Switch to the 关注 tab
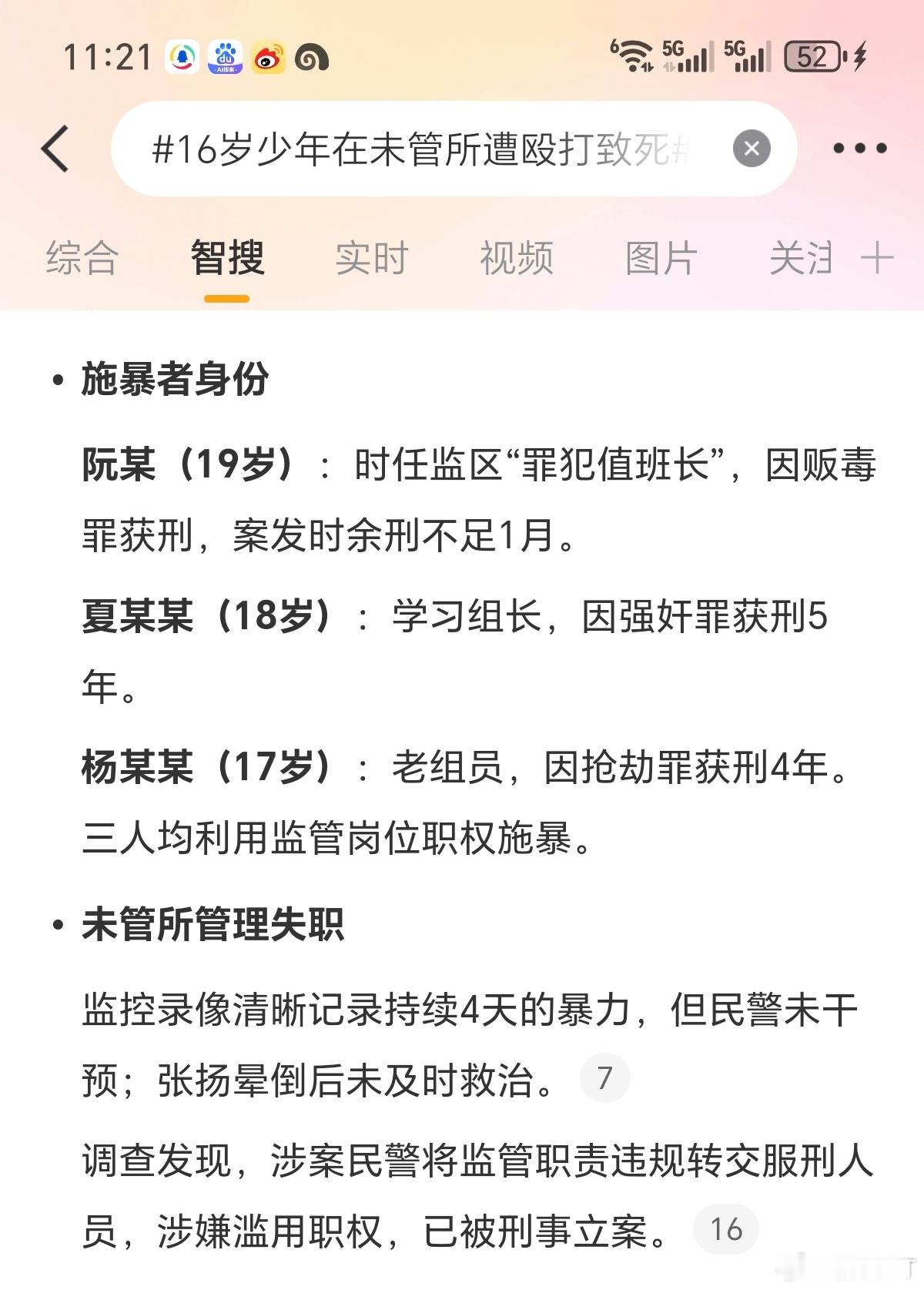 (803, 259)
